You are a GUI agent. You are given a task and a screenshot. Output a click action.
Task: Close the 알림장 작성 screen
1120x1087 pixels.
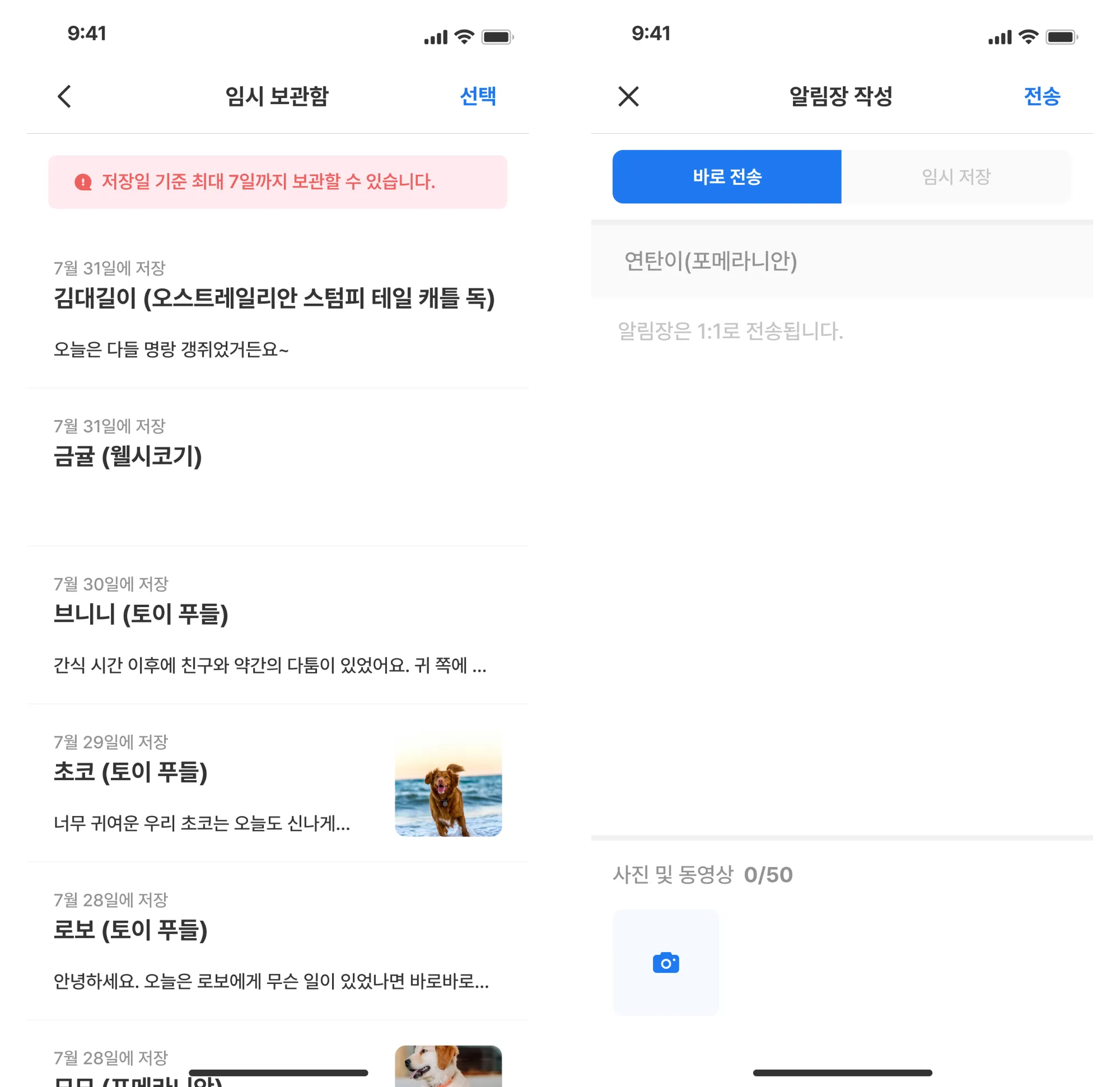[x=628, y=96]
